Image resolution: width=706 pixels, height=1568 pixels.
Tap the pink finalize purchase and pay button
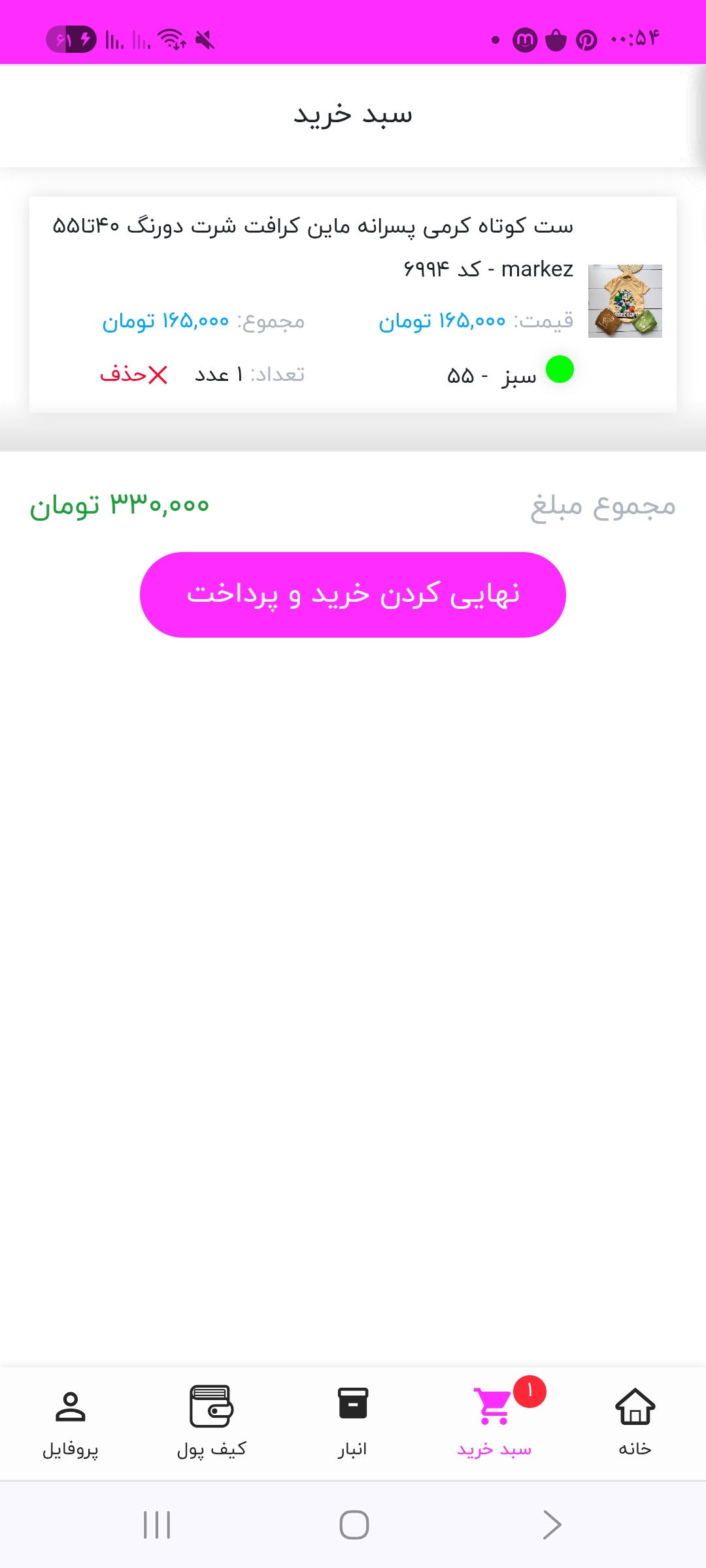[x=352, y=595]
